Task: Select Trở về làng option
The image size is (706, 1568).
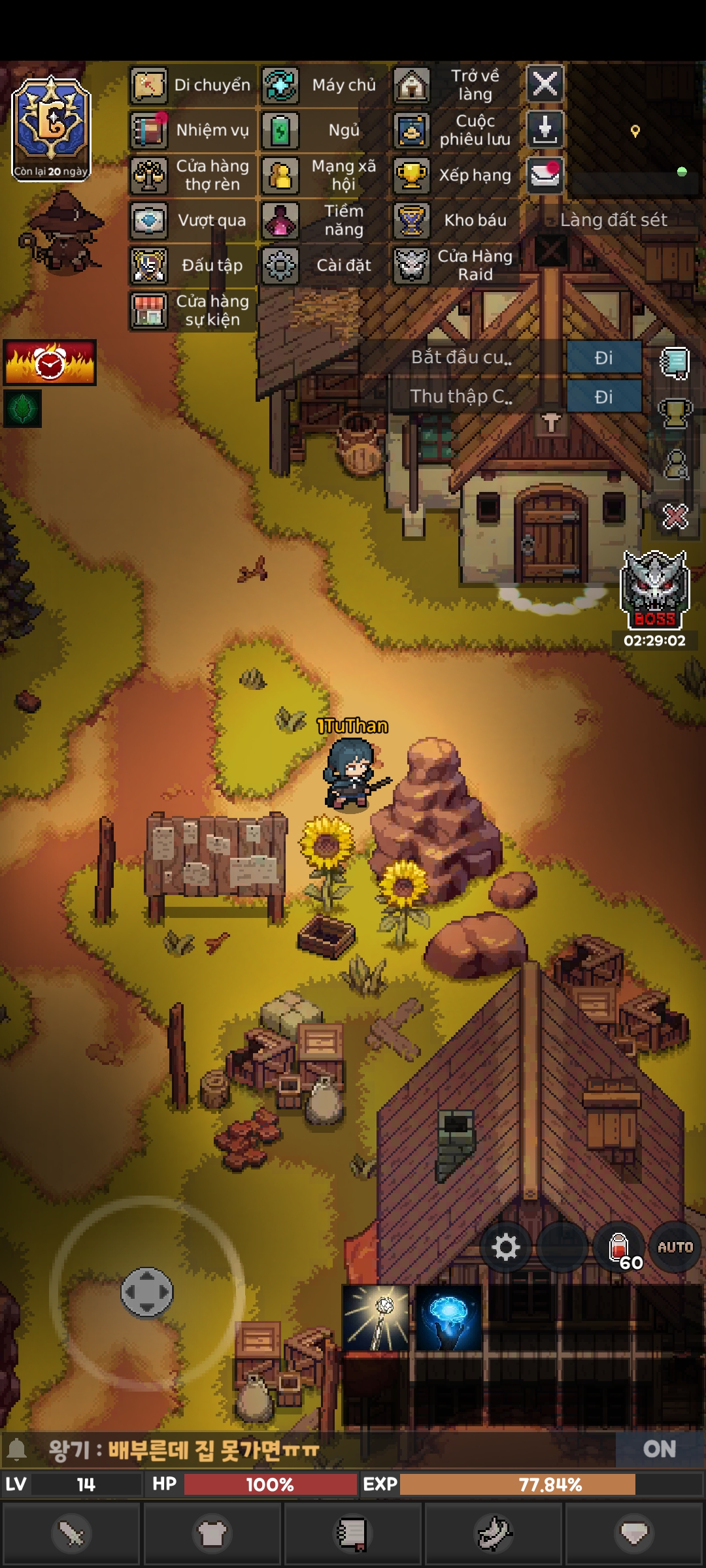Action: (x=456, y=85)
